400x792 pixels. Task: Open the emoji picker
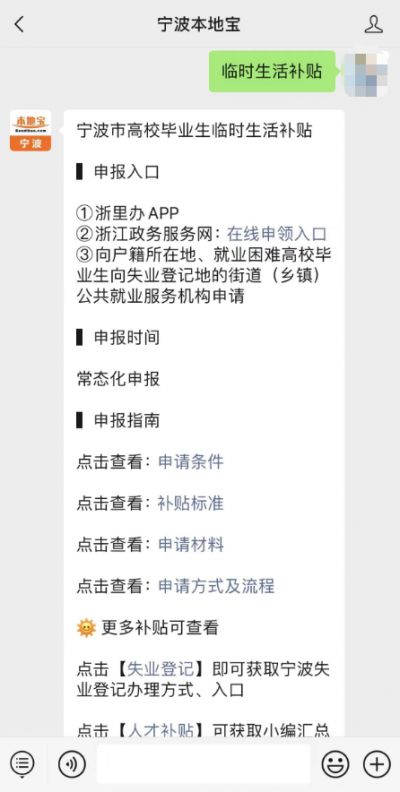pyautogui.click(x=335, y=764)
